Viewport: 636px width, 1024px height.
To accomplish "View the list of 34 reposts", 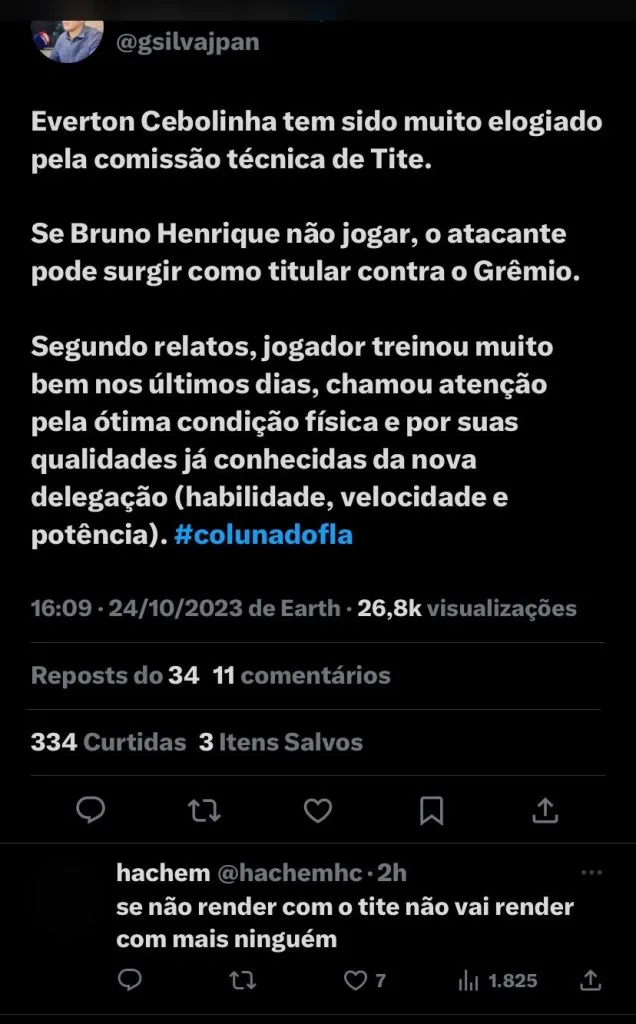I will (x=115, y=675).
